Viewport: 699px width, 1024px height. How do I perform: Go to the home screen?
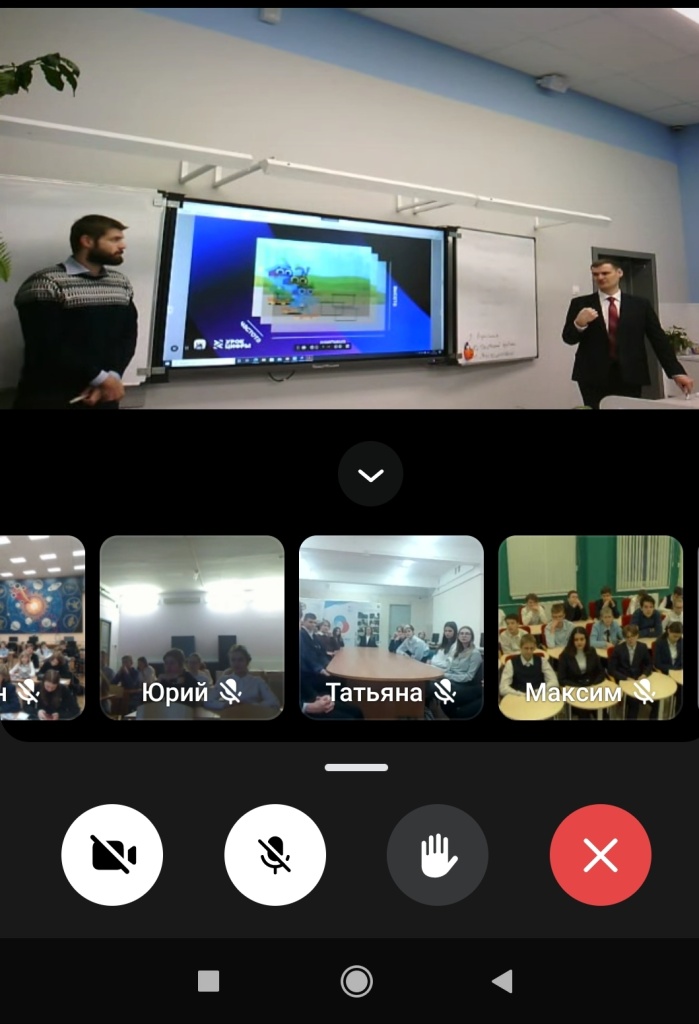coord(356,981)
